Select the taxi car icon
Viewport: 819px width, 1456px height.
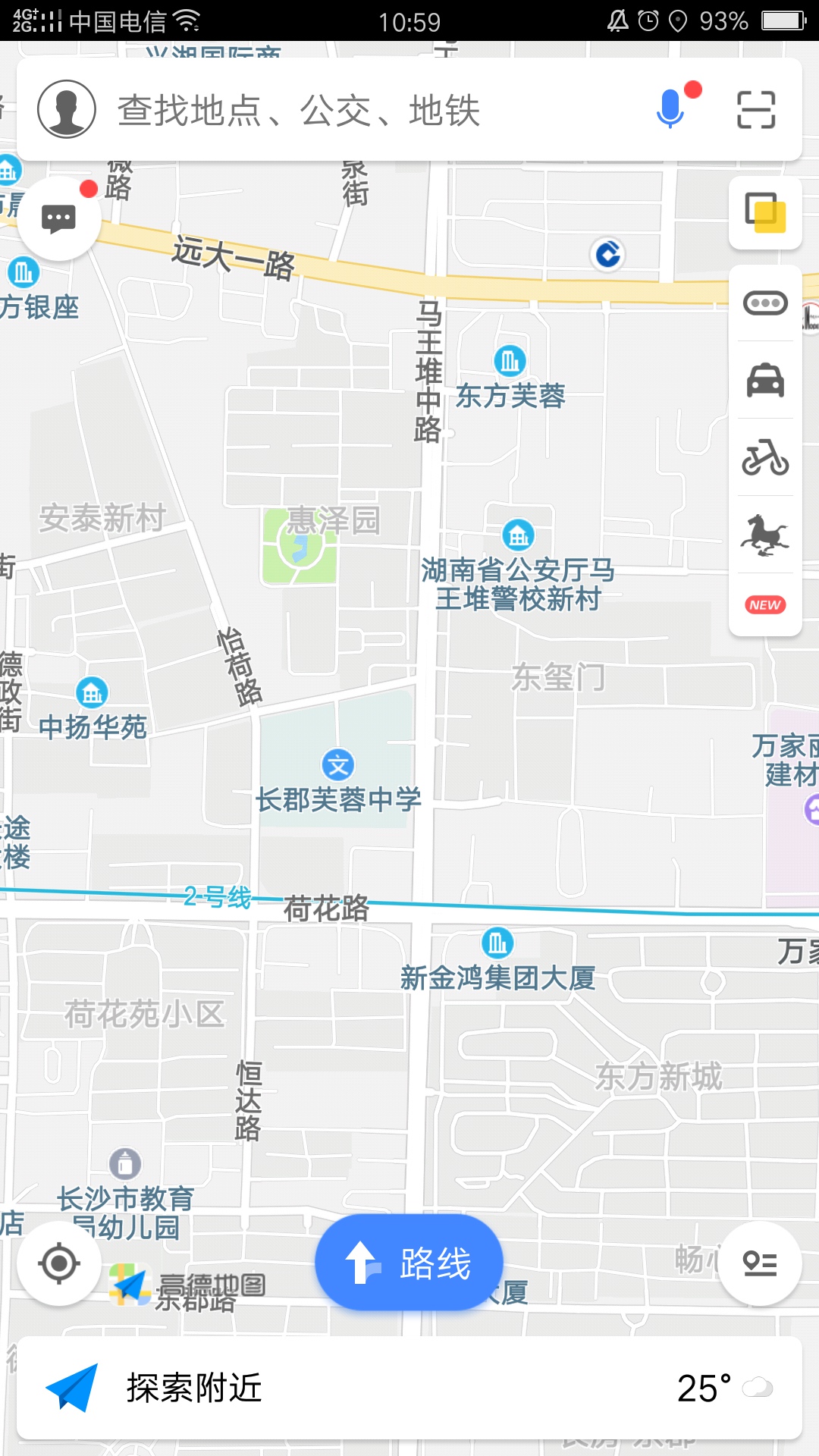pyautogui.click(x=765, y=380)
